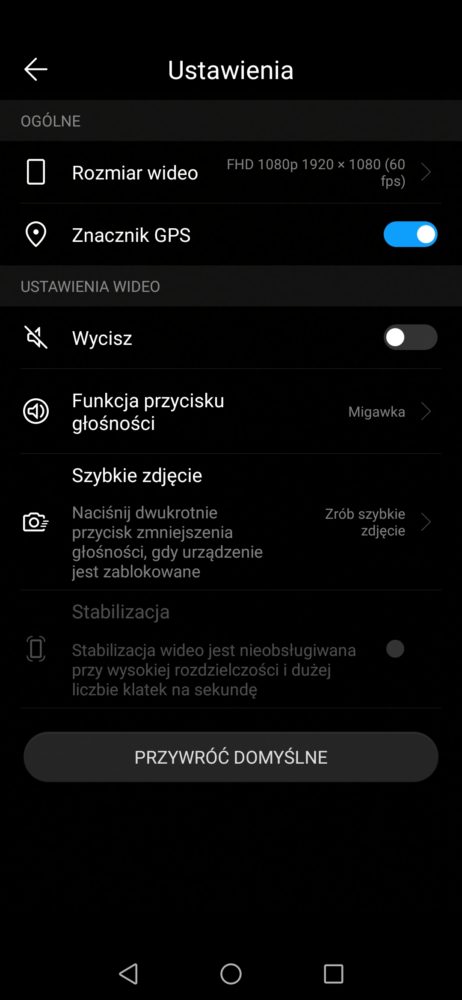Open the Rozmiar wideo setting
Image resolution: width=462 pixels, height=1000 pixels.
[231, 173]
